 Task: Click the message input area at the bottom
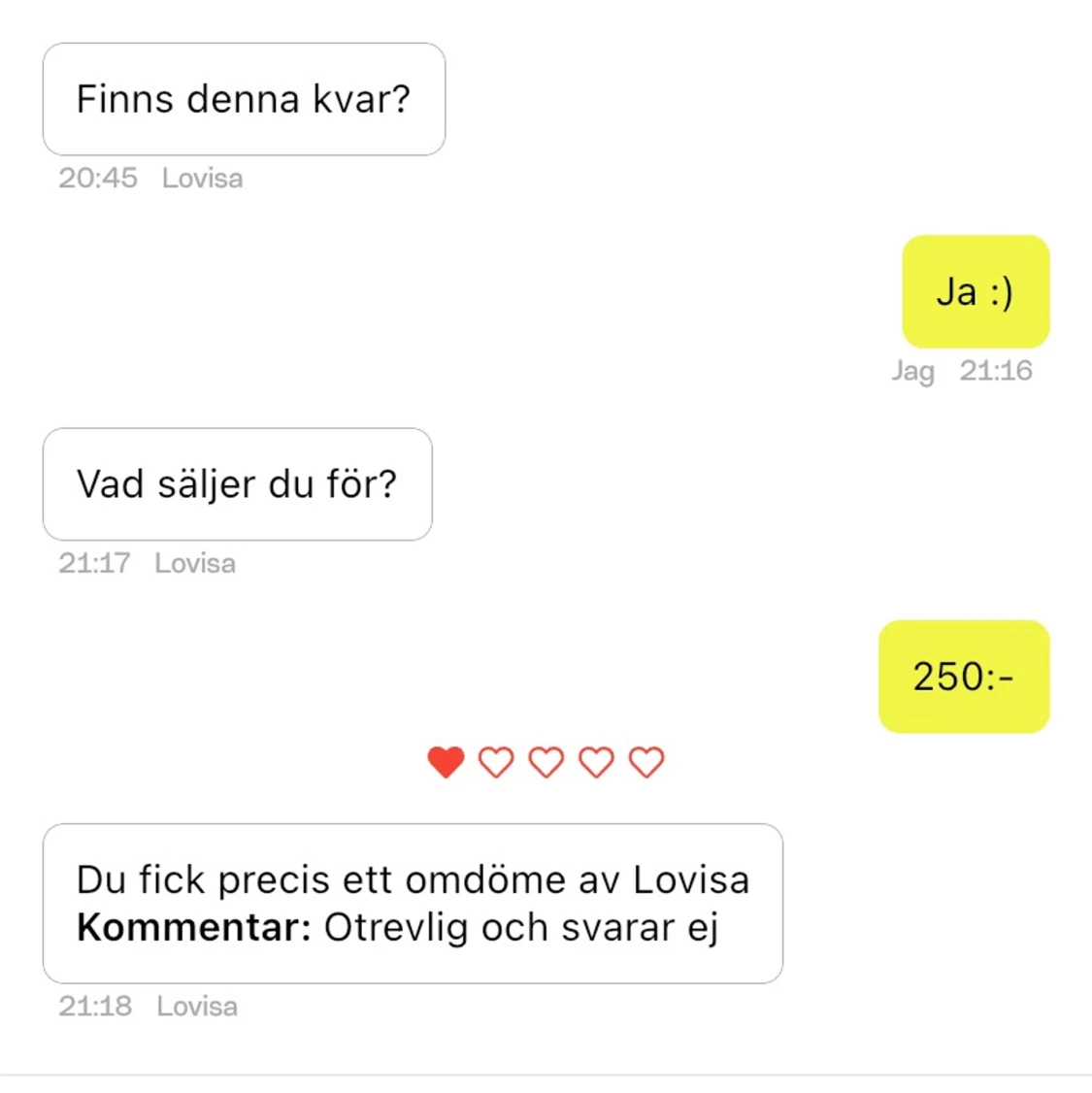tap(546, 1082)
